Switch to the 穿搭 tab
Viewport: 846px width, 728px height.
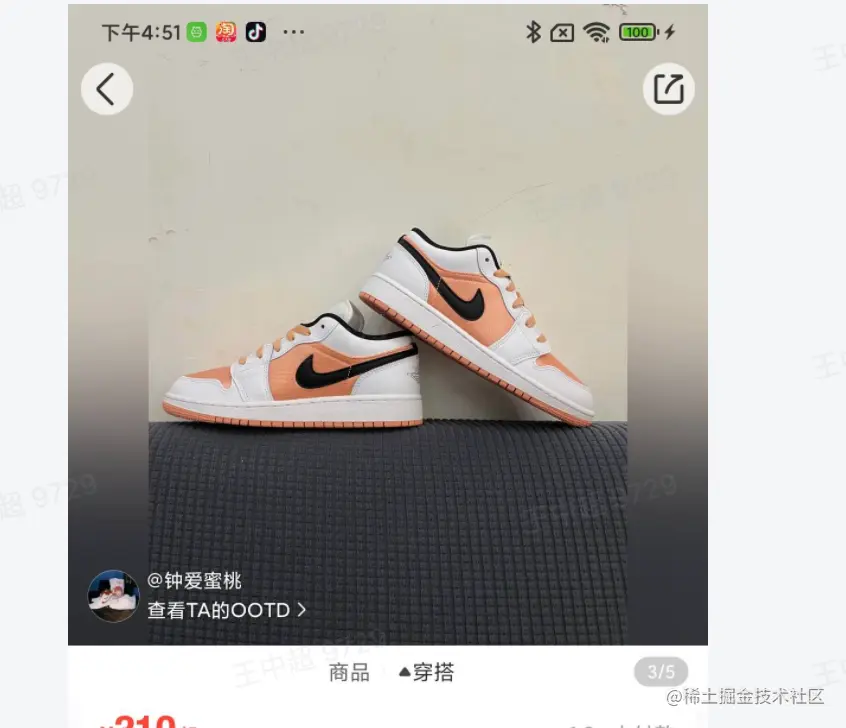click(426, 673)
